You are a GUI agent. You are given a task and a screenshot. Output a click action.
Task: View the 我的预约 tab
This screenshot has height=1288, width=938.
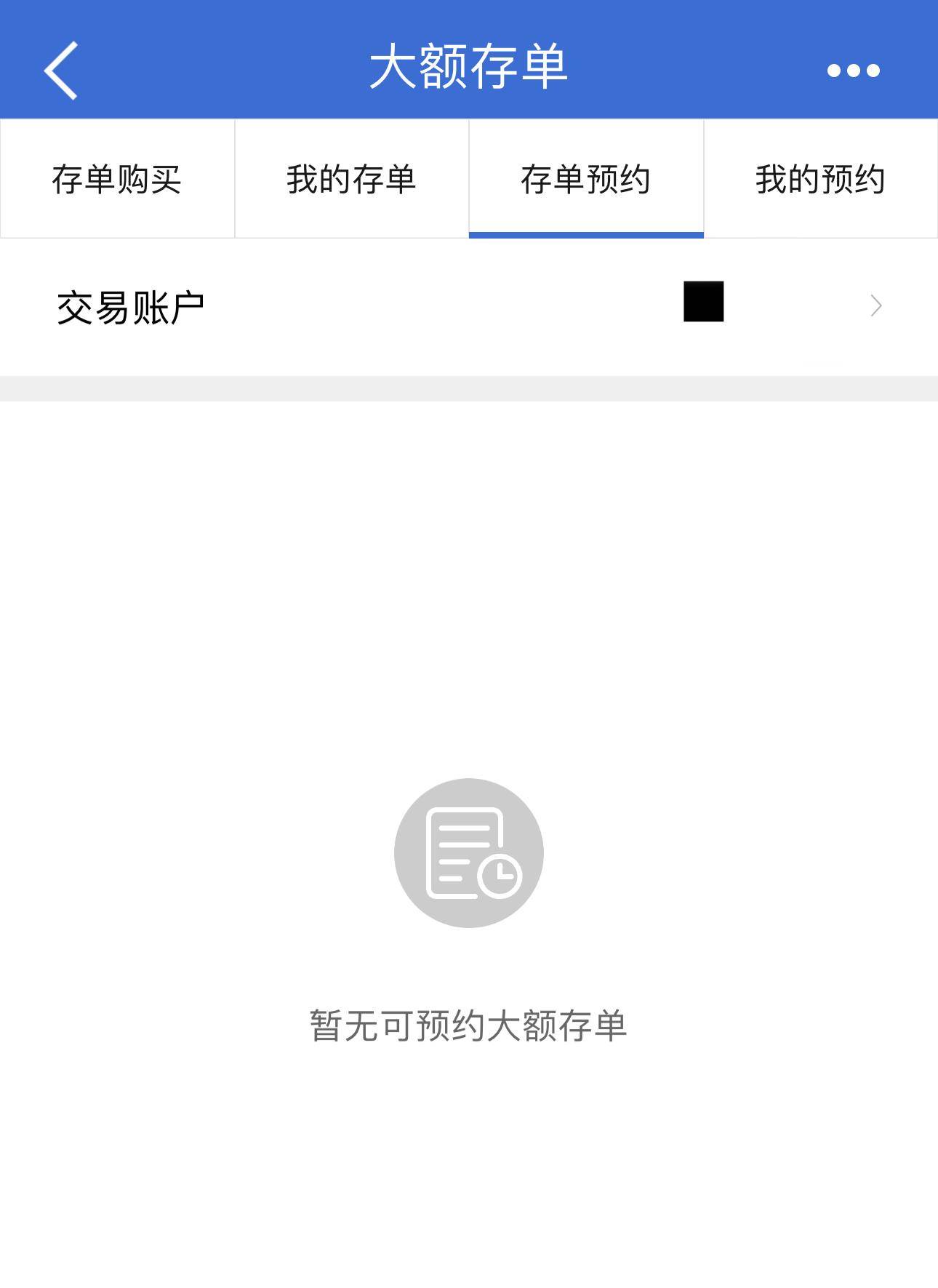click(820, 179)
